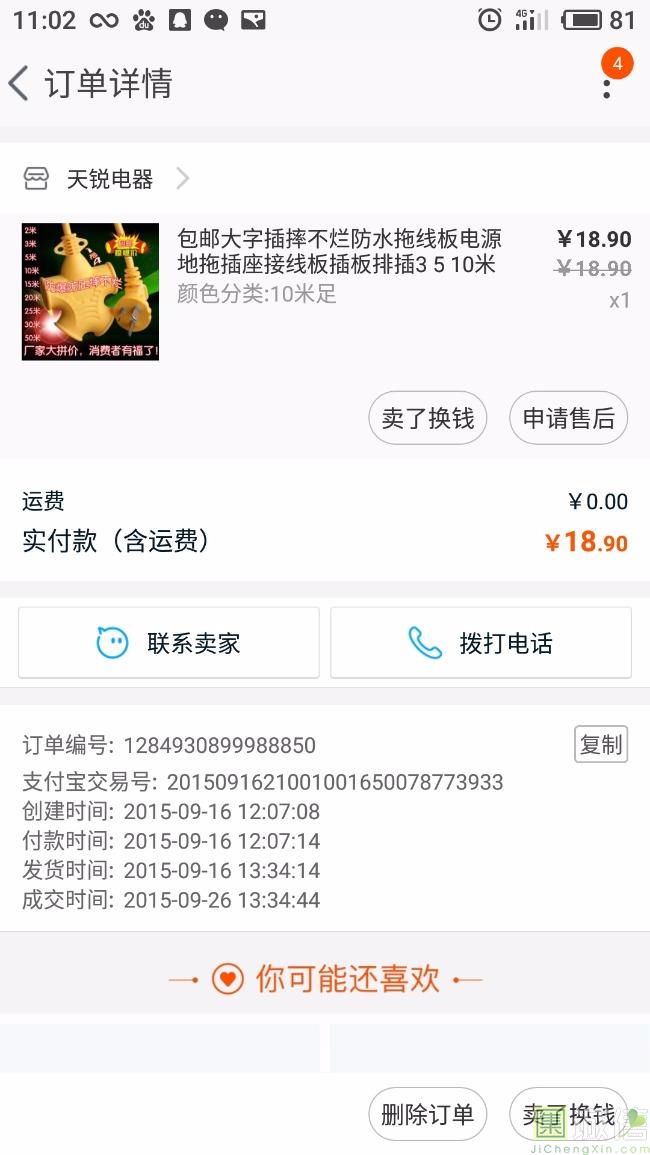Copy the order number with 复制
The height and width of the screenshot is (1155, 650).
pos(601,745)
